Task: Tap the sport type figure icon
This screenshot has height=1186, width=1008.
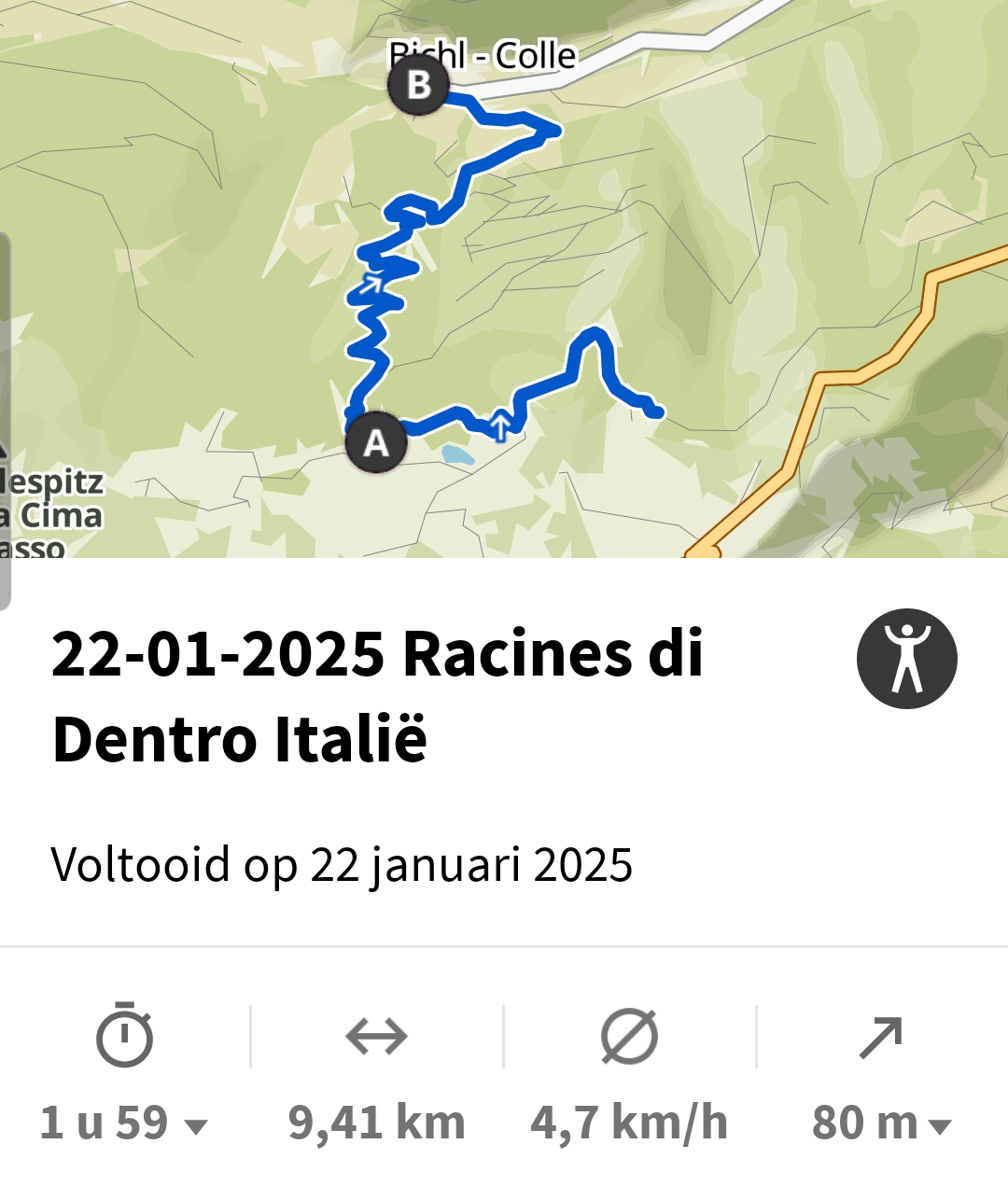Action: [x=906, y=659]
